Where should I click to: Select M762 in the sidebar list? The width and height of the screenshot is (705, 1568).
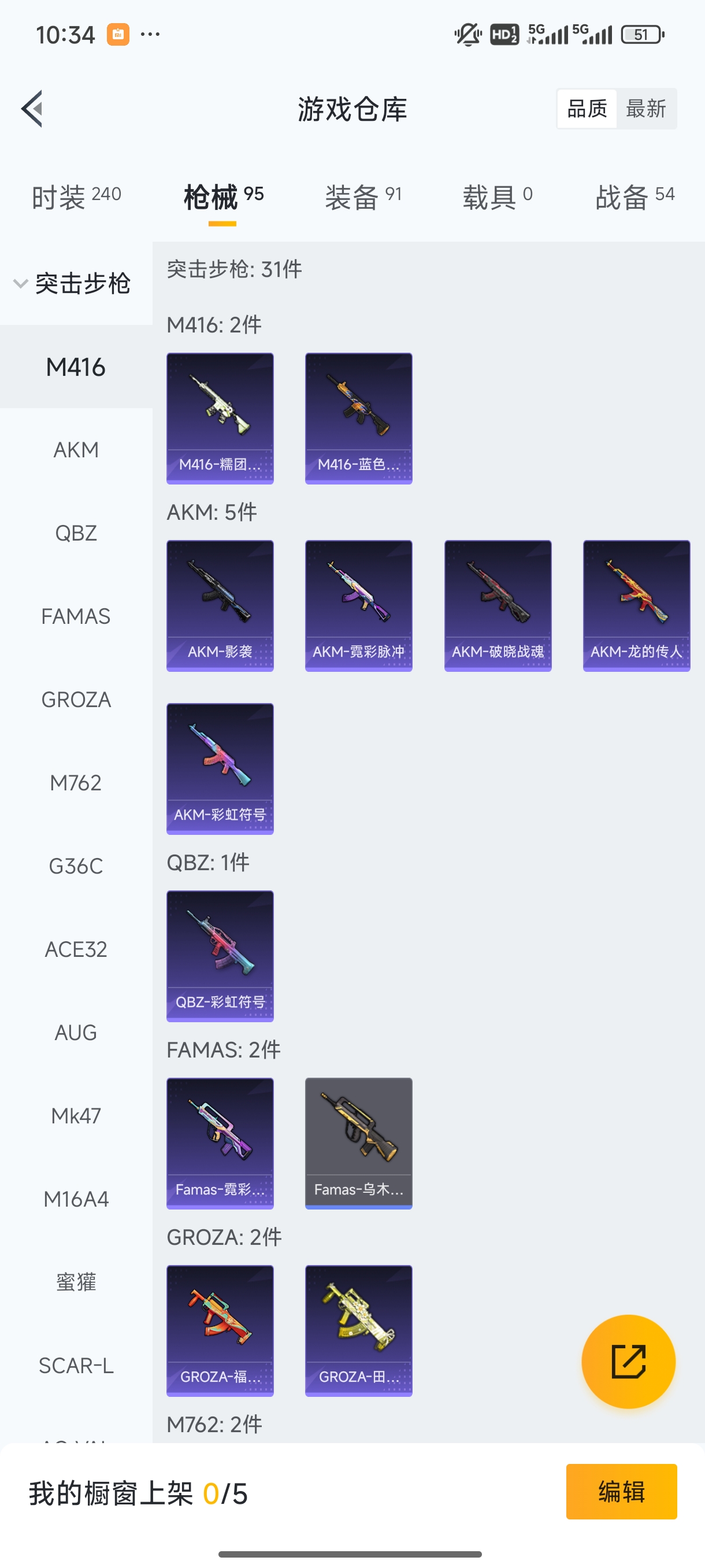pos(76,783)
